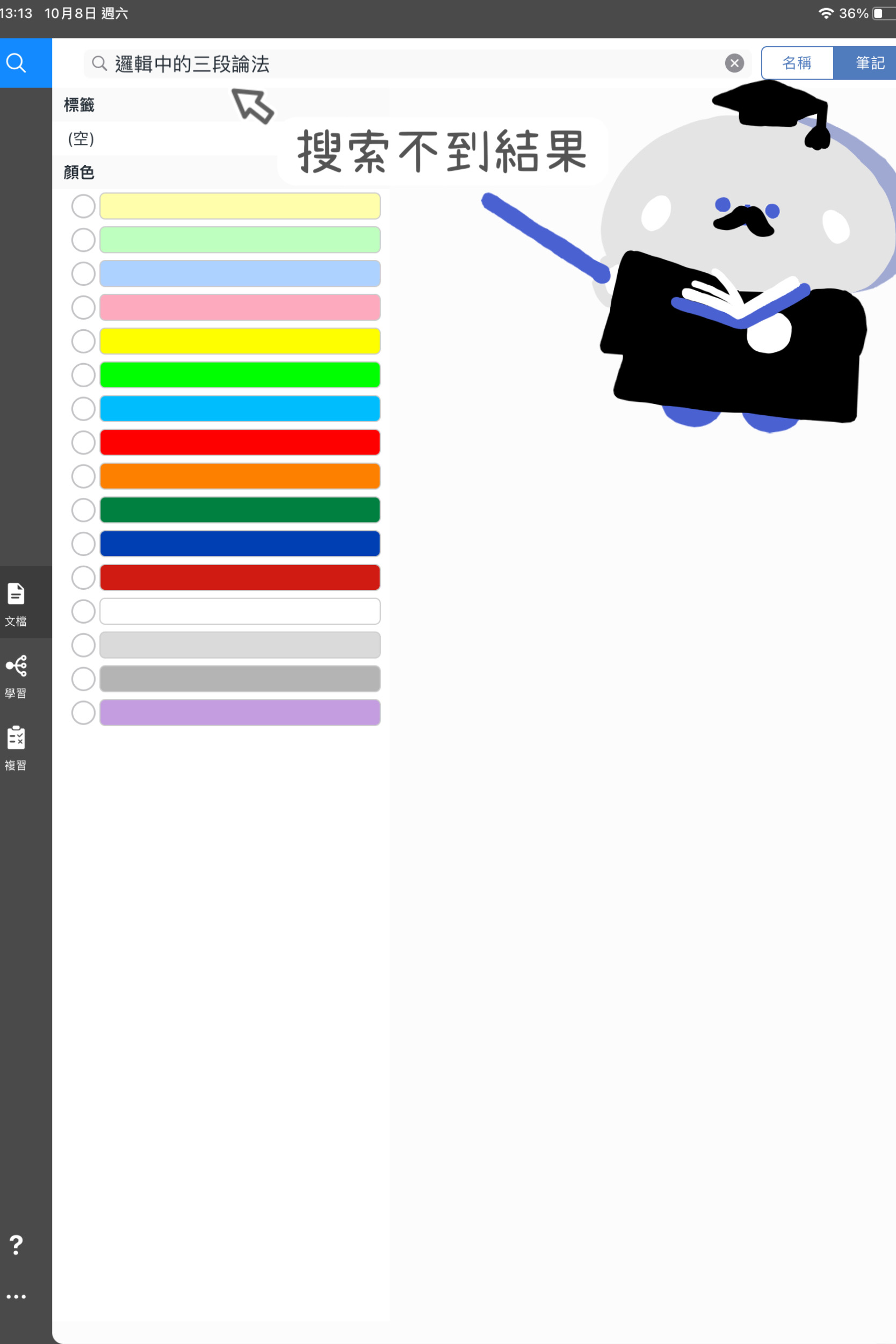
Task: Switch to the 筆記 search mode
Action: coord(869,63)
